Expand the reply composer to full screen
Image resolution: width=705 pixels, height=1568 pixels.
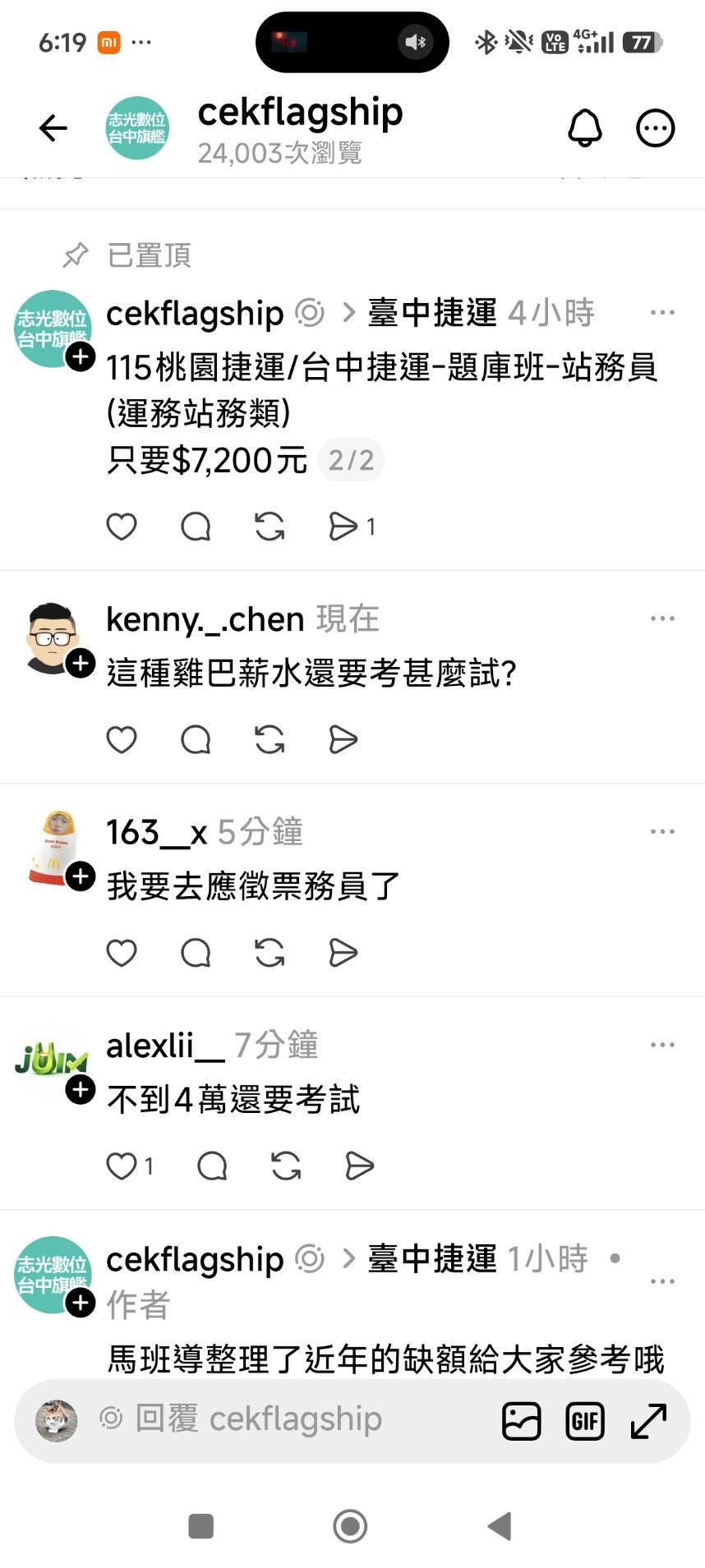pos(648,1421)
